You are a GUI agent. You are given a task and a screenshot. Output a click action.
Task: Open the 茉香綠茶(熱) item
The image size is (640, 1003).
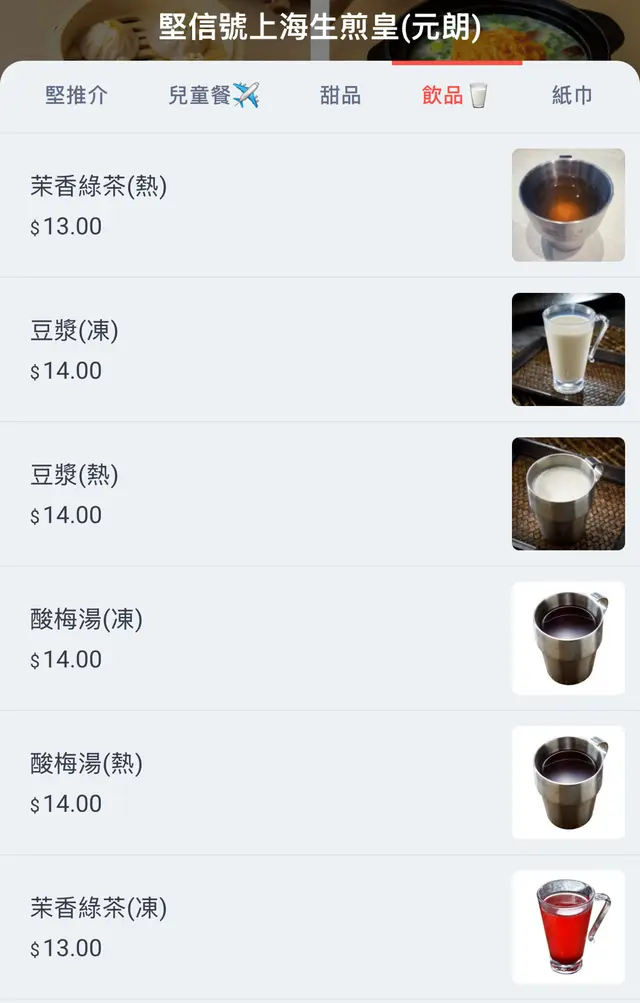(x=99, y=187)
